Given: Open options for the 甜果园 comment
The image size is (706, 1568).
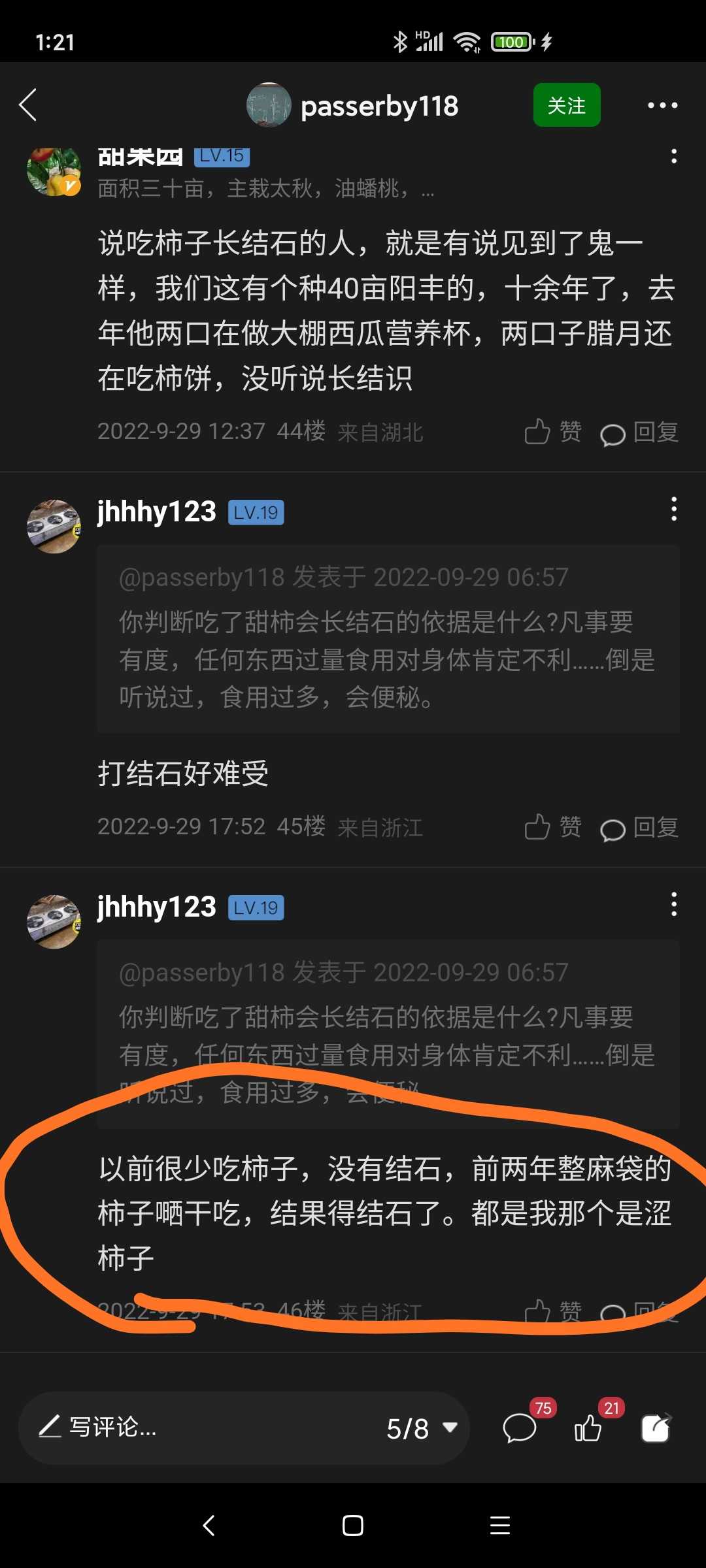Looking at the screenshot, I should (x=674, y=156).
